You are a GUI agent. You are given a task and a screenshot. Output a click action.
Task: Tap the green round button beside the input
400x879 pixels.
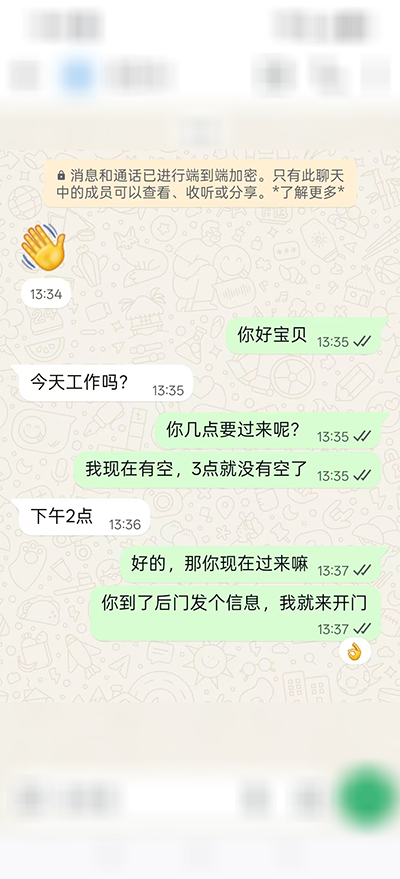click(x=368, y=798)
